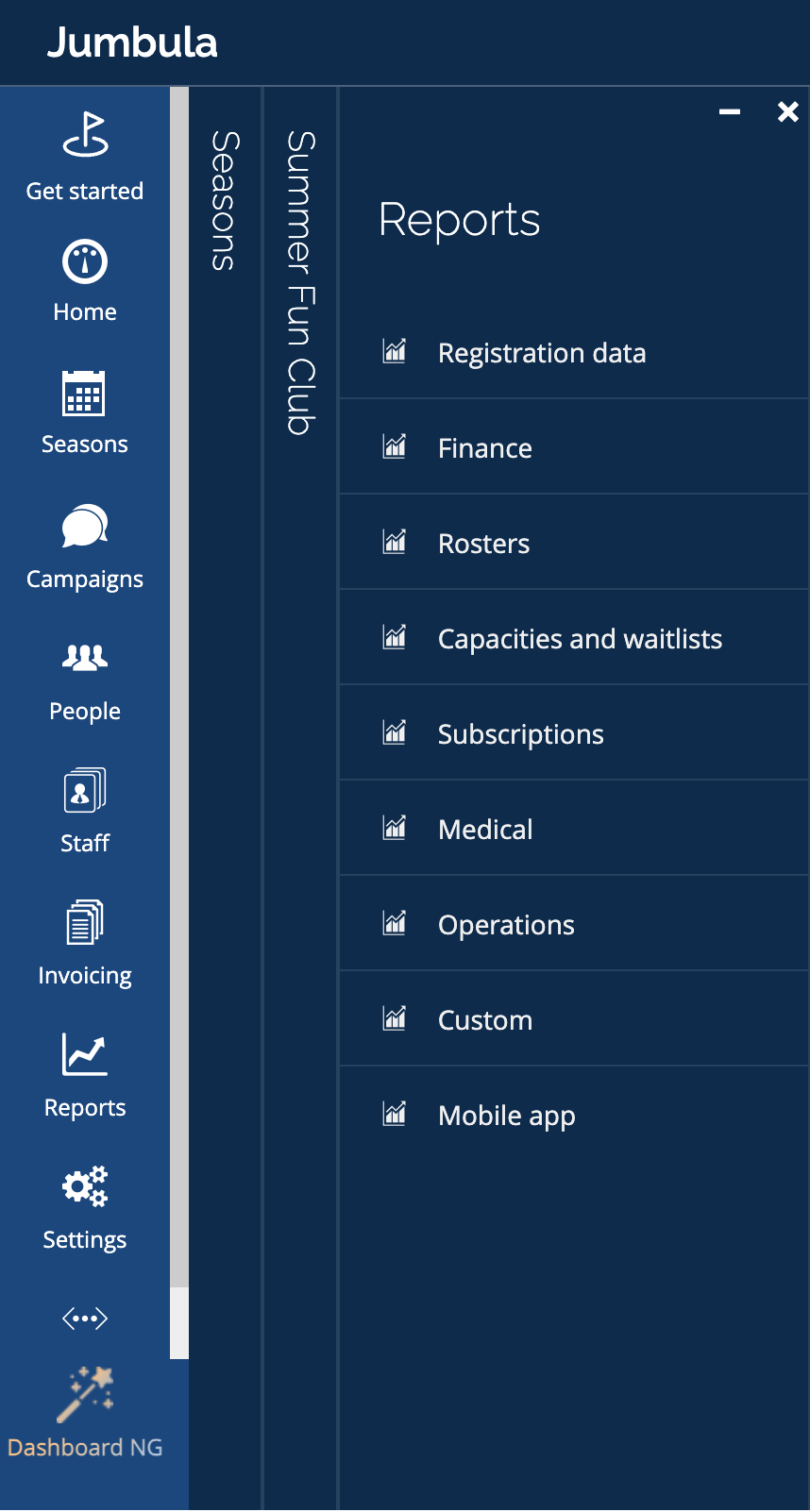Open Finance reports
Screen dimensions: 810x1512
[x=484, y=448]
